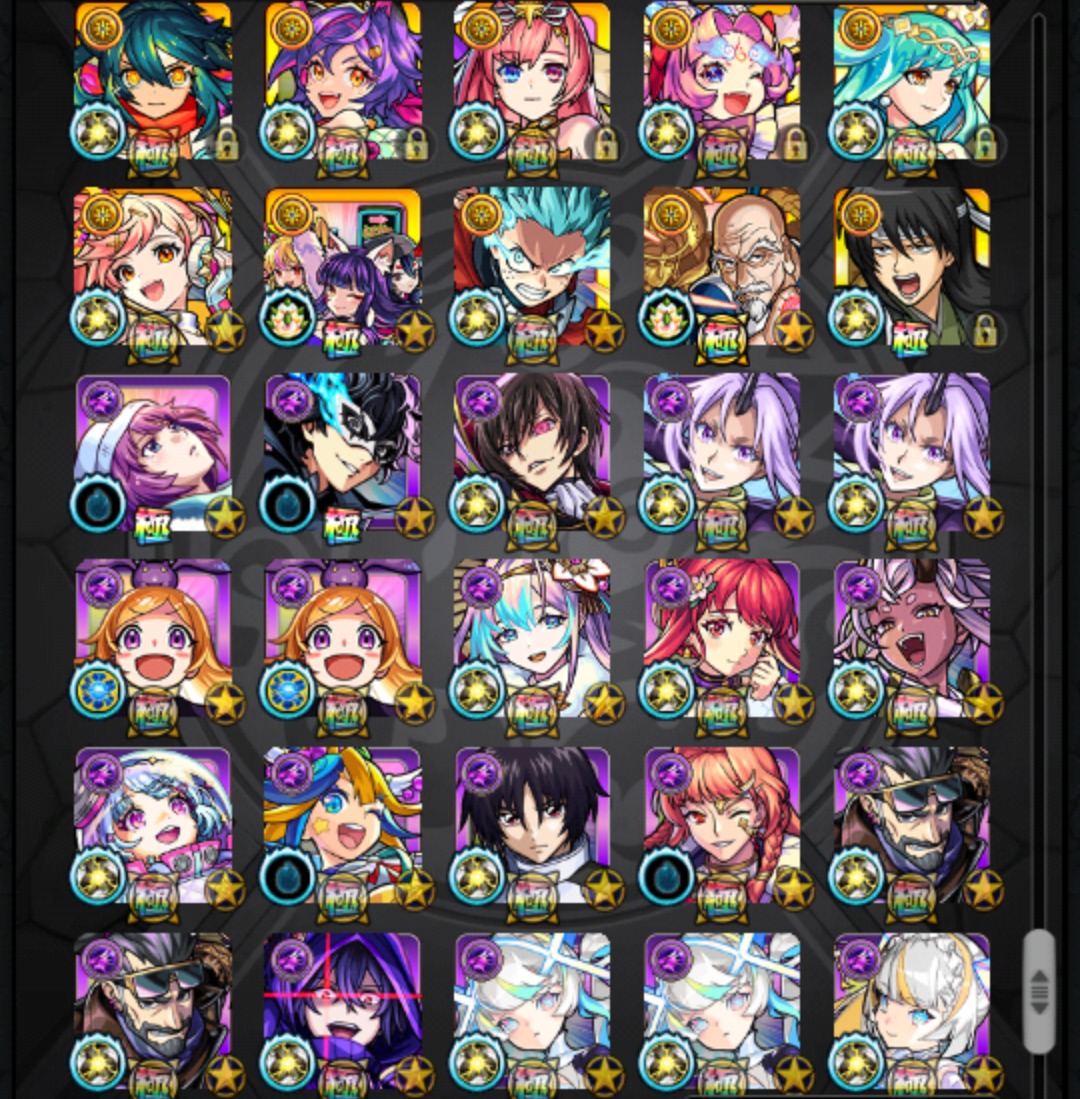Select the blue spiky-haired boy gritting teeth
The image size is (1080, 1099).
click(x=532, y=267)
